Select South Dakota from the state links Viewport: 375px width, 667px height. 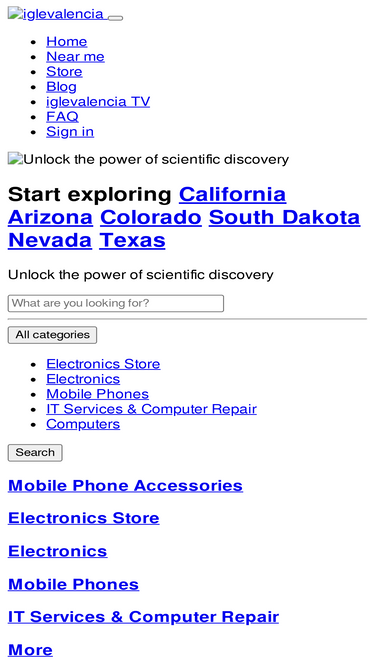(x=284, y=217)
